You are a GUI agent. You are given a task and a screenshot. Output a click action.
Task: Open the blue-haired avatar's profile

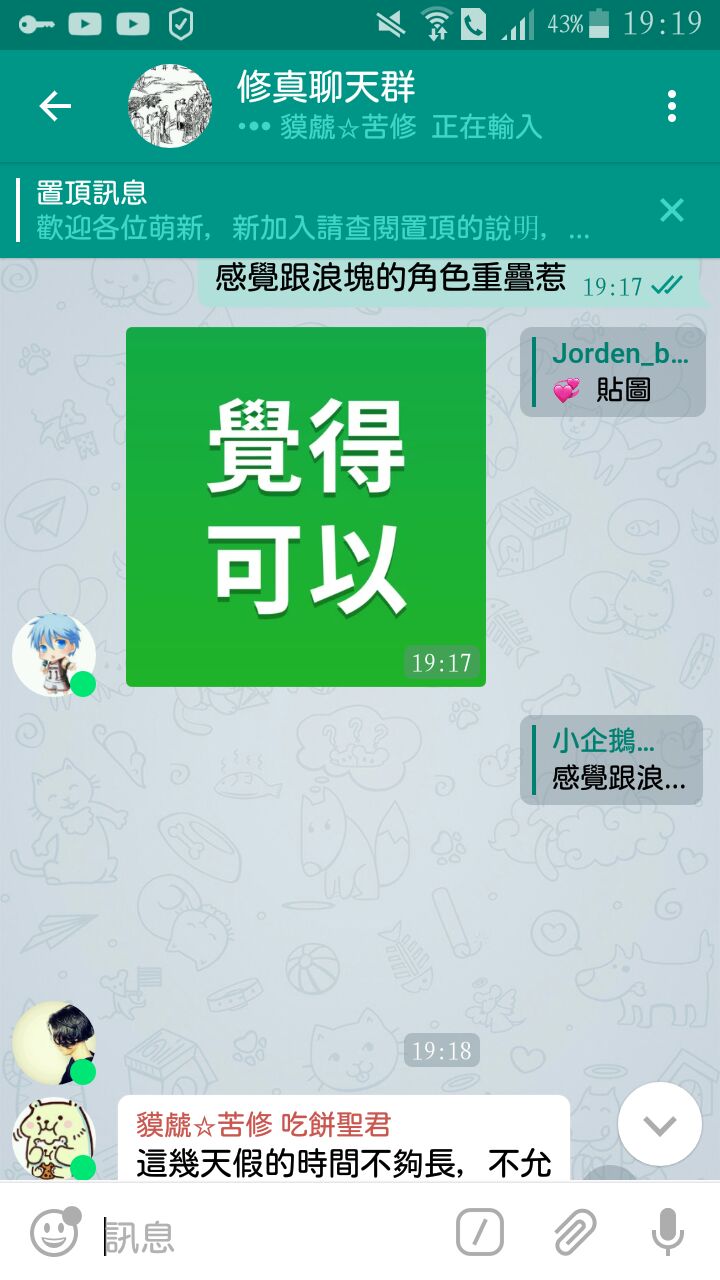click(x=54, y=655)
